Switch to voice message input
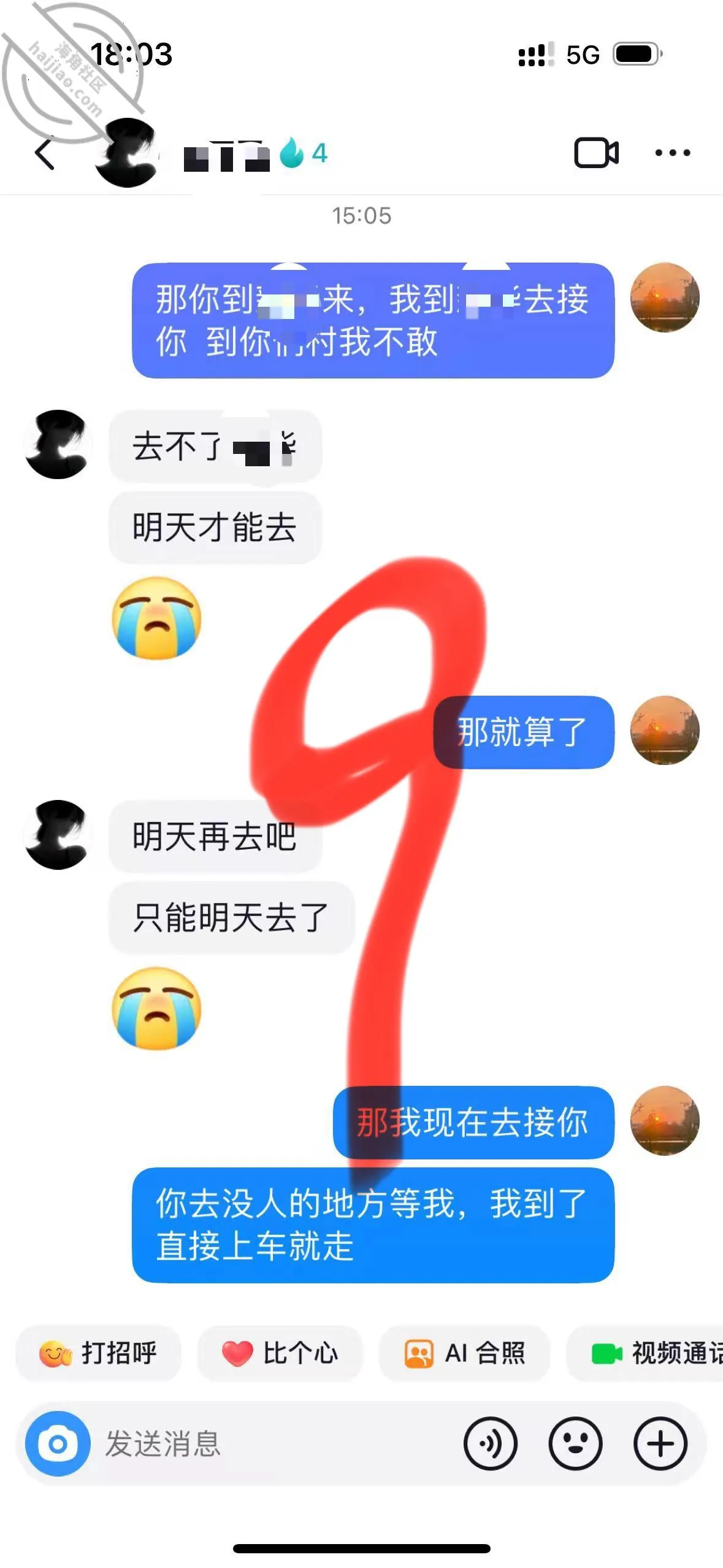 click(491, 1443)
